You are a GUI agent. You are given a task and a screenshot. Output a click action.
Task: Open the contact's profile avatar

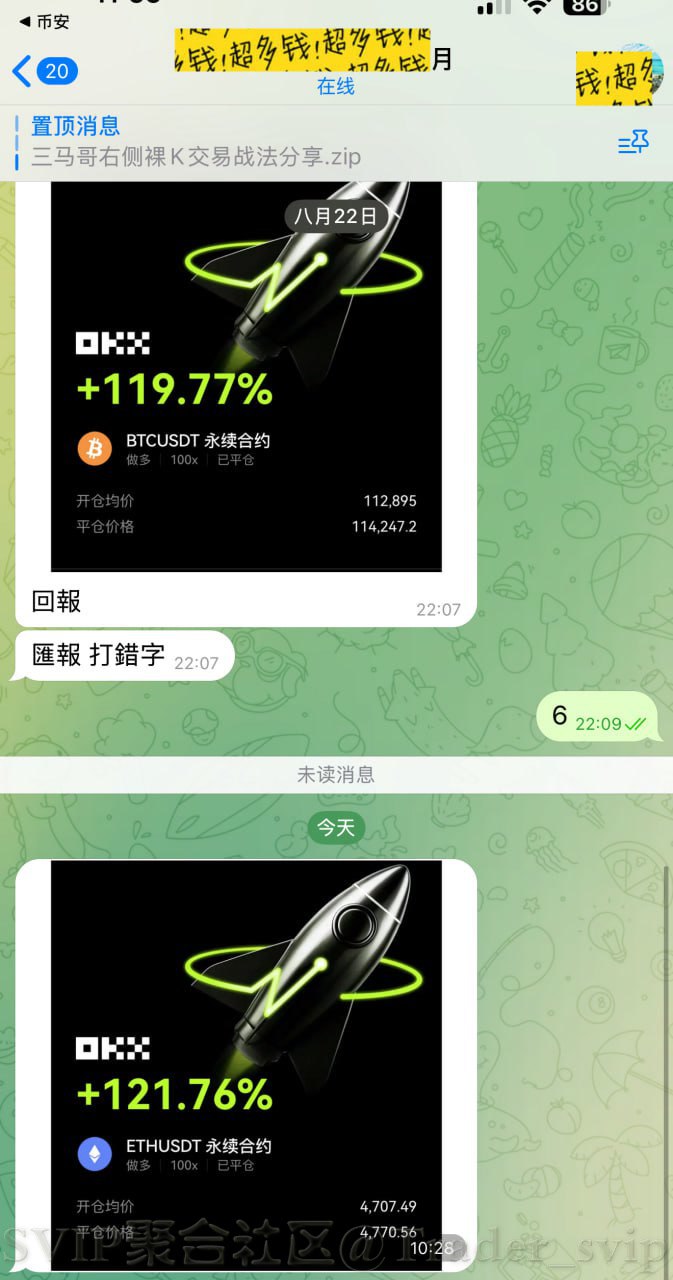click(619, 74)
